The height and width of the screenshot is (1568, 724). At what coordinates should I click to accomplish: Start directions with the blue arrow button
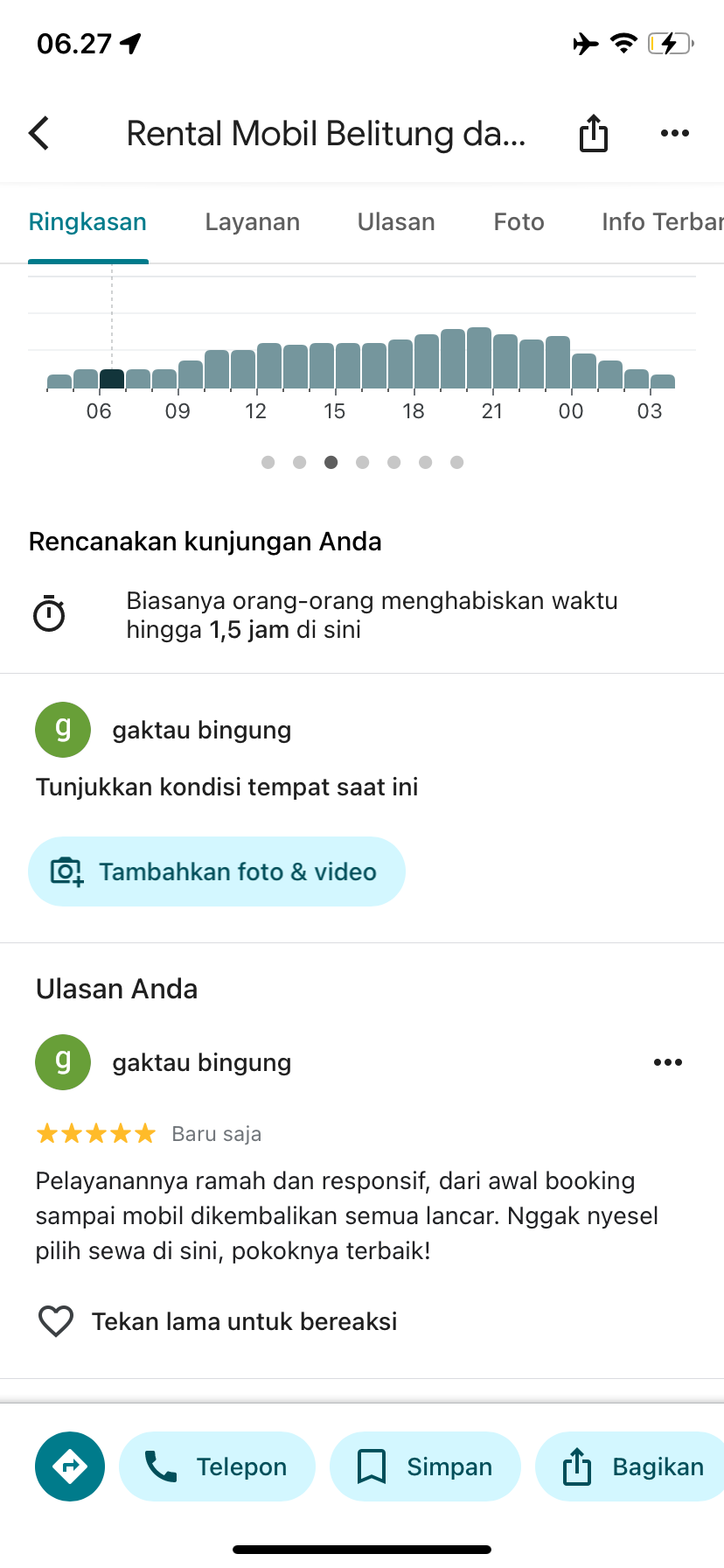pyautogui.click(x=70, y=1466)
